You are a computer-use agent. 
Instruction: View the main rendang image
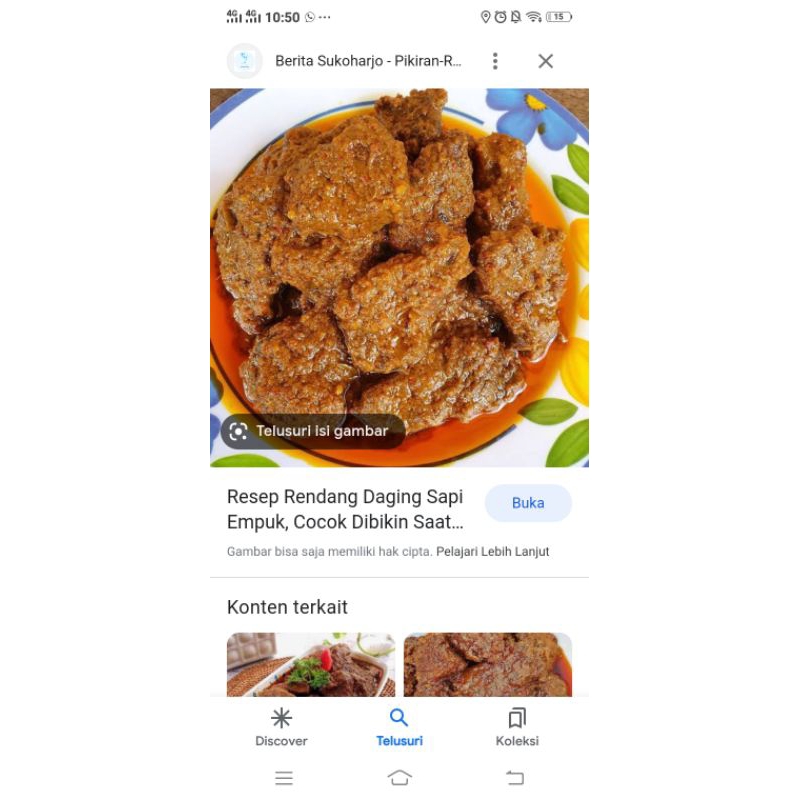click(399, 260)
